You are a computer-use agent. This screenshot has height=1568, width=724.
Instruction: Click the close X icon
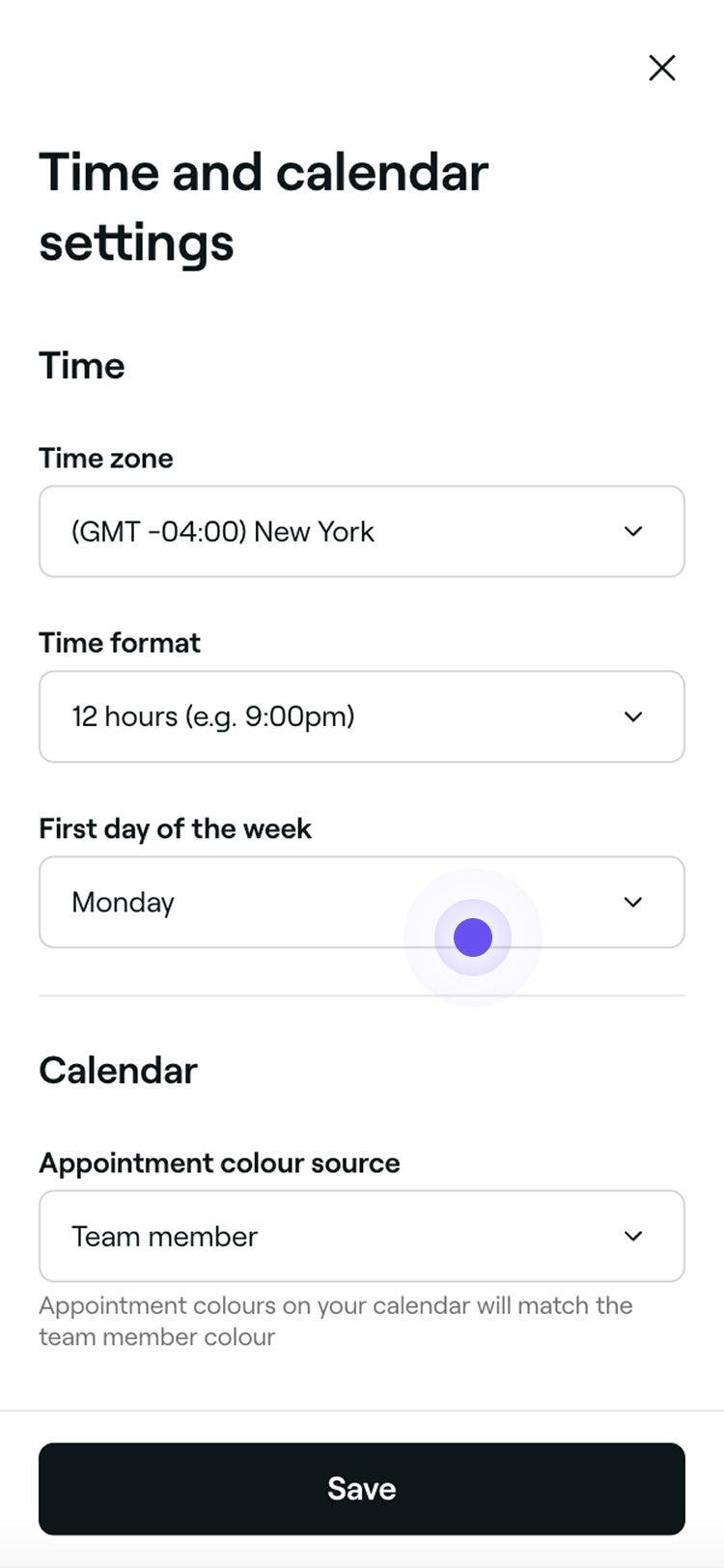662,68
